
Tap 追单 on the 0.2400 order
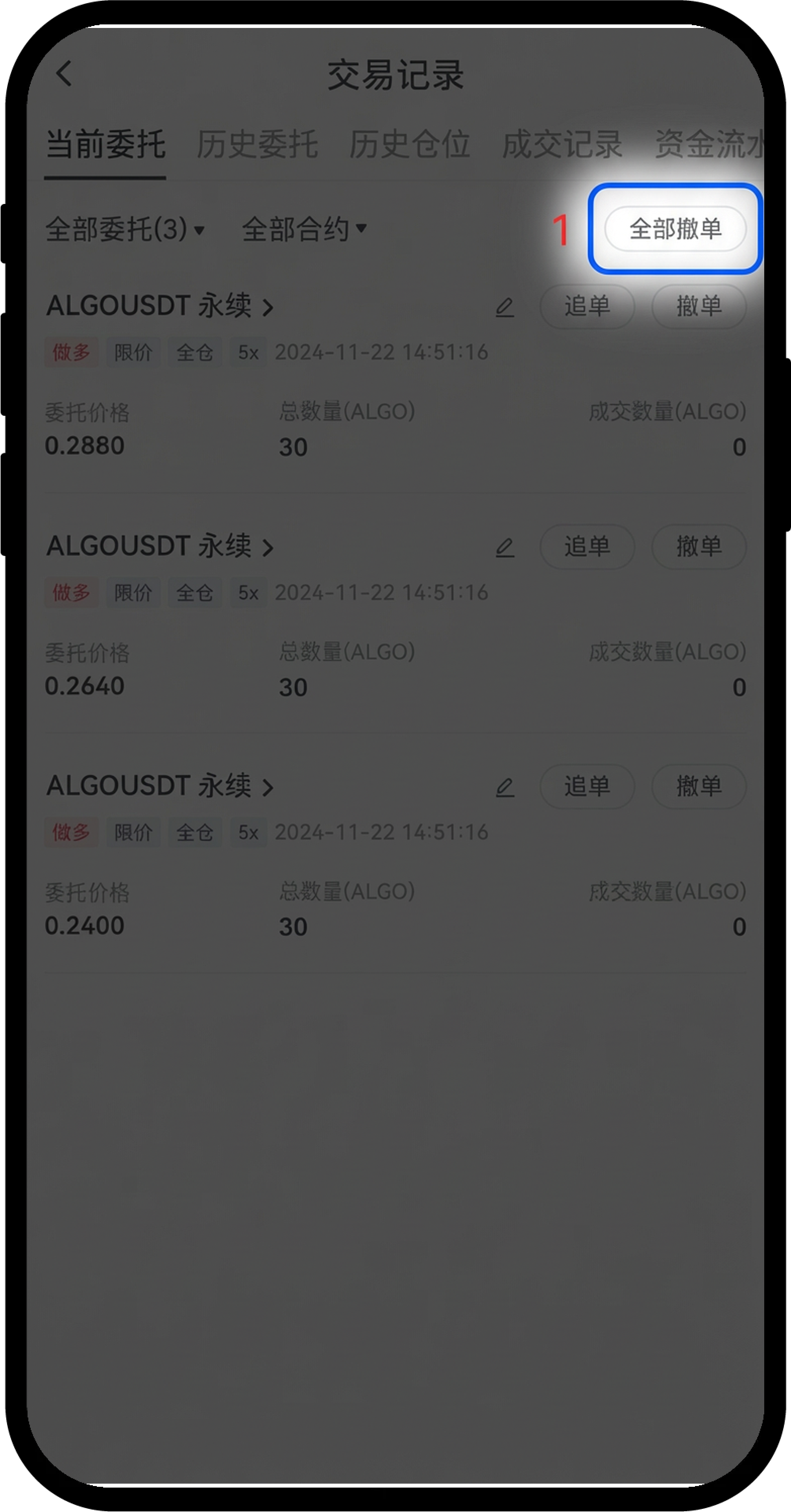[587, 787]
